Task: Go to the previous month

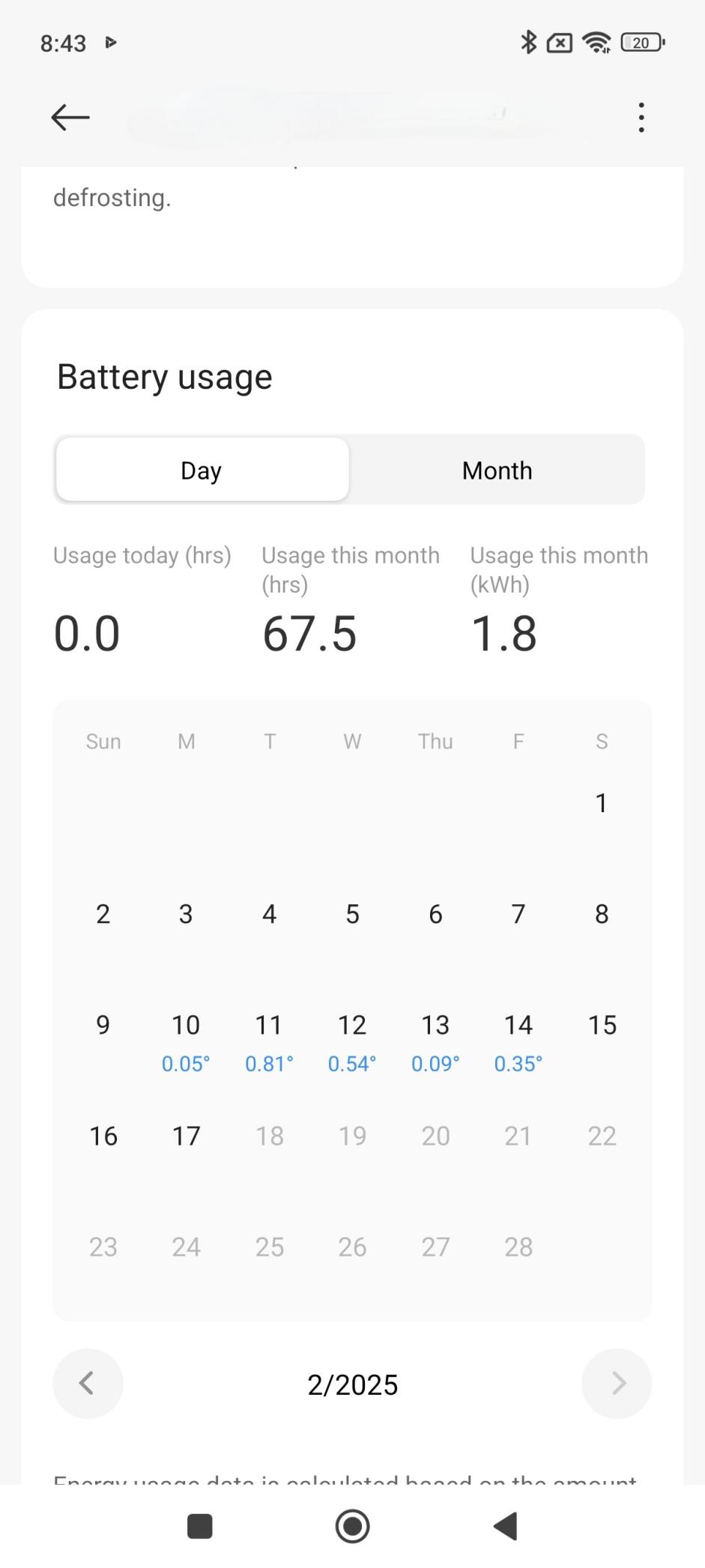Action: tap(88, 1383)
